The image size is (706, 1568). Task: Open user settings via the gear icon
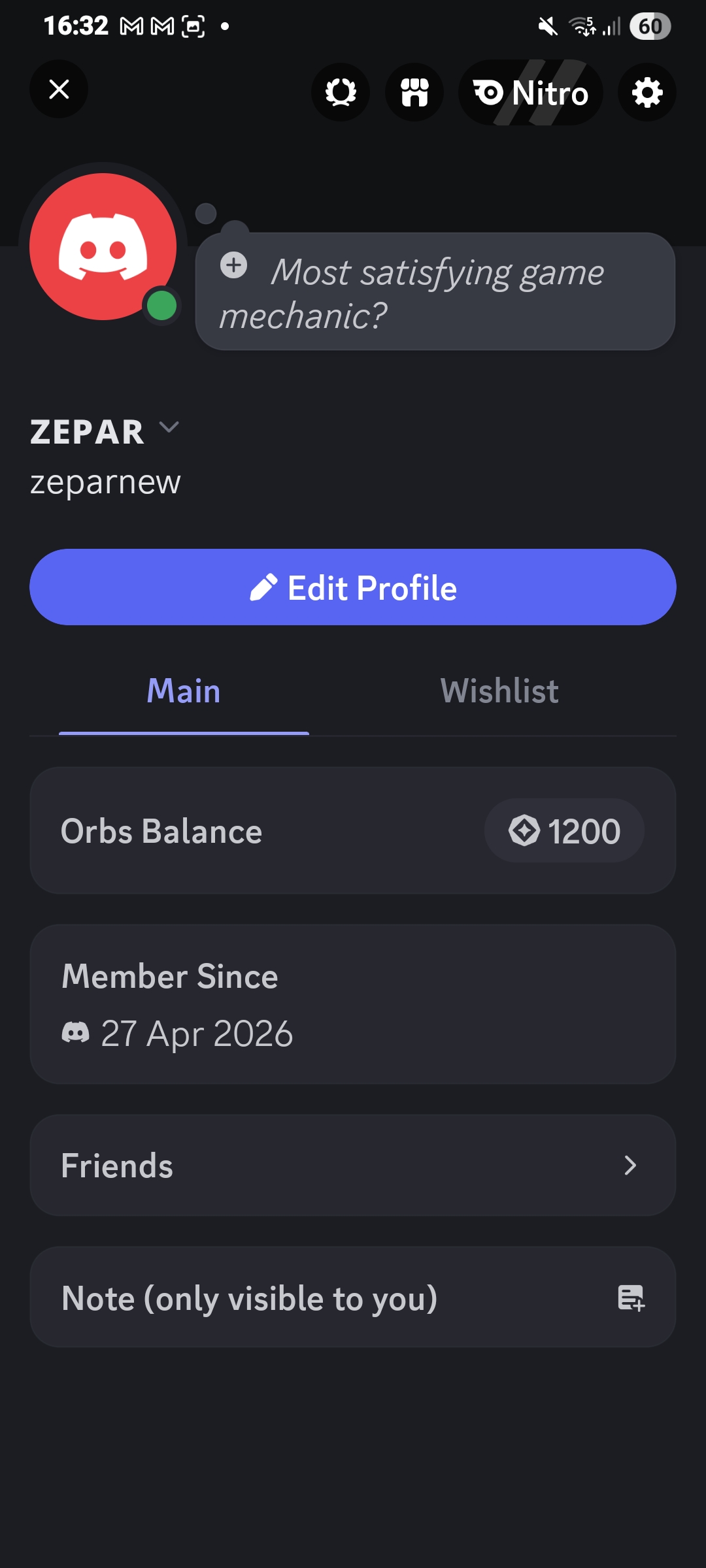[x=646, y=92]
